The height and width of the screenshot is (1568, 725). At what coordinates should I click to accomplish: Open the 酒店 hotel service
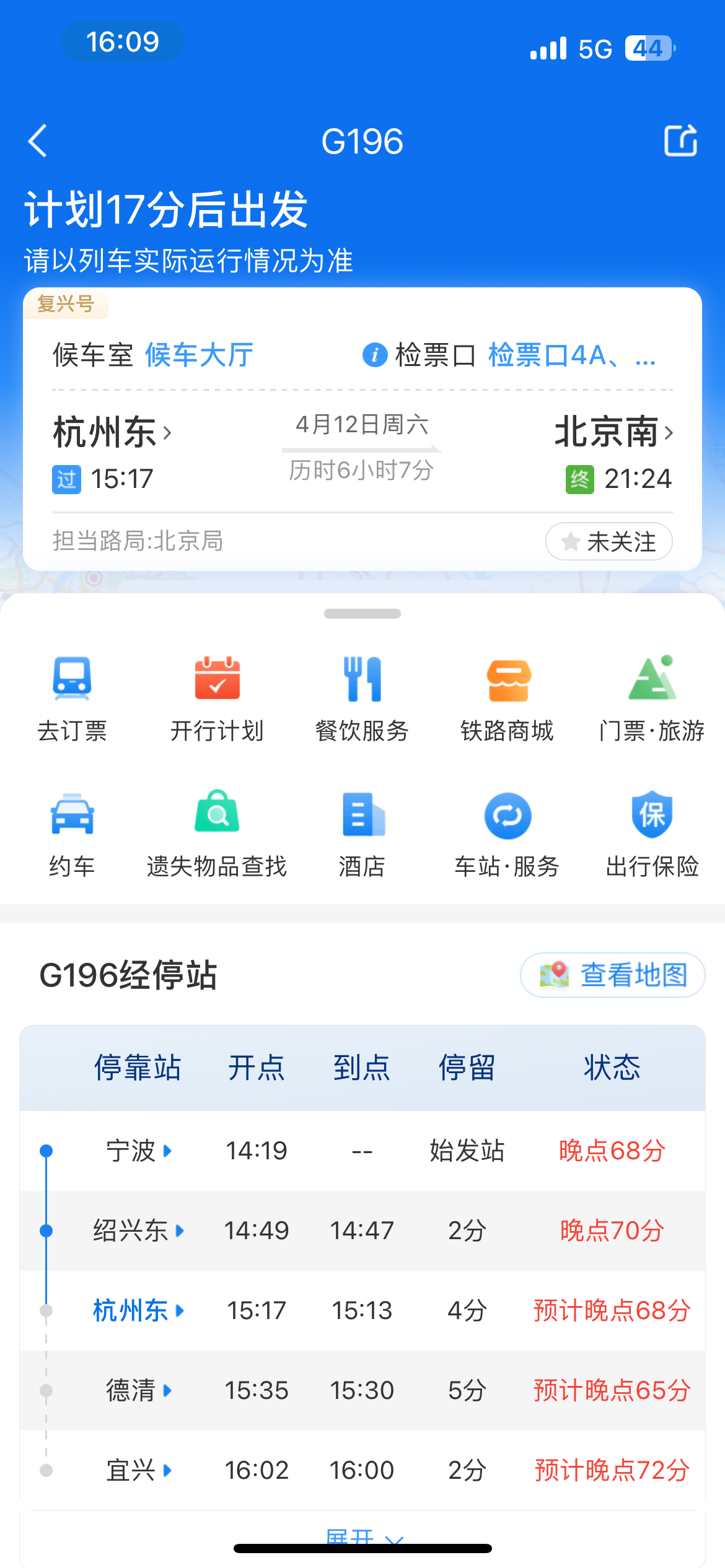click(x=362, y=834)
